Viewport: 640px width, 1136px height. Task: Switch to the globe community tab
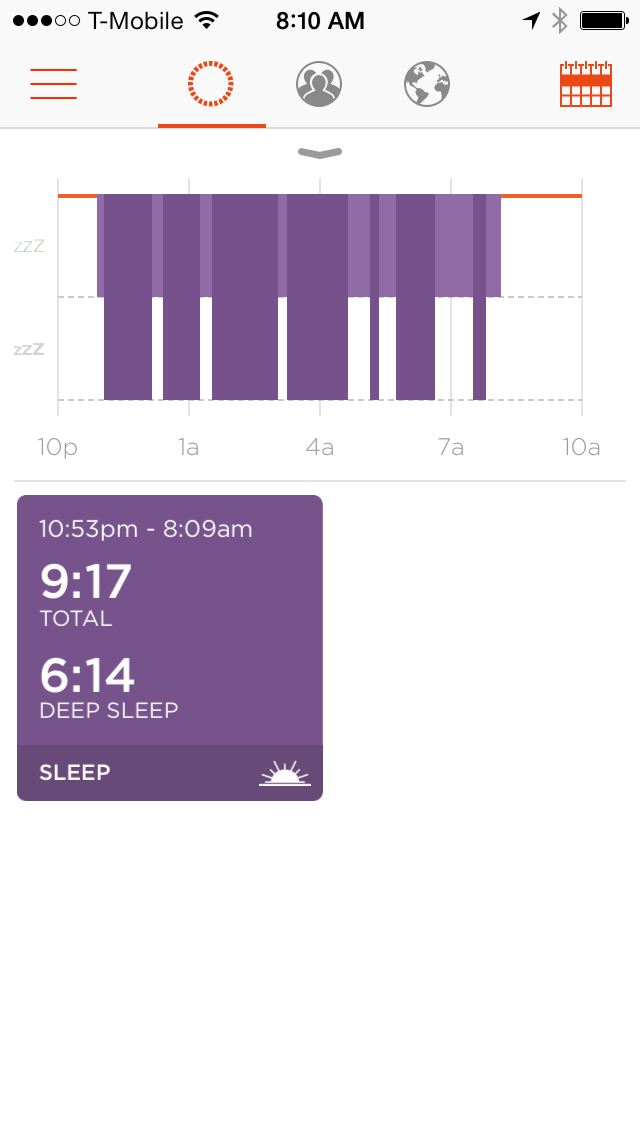tap(427, 84)
